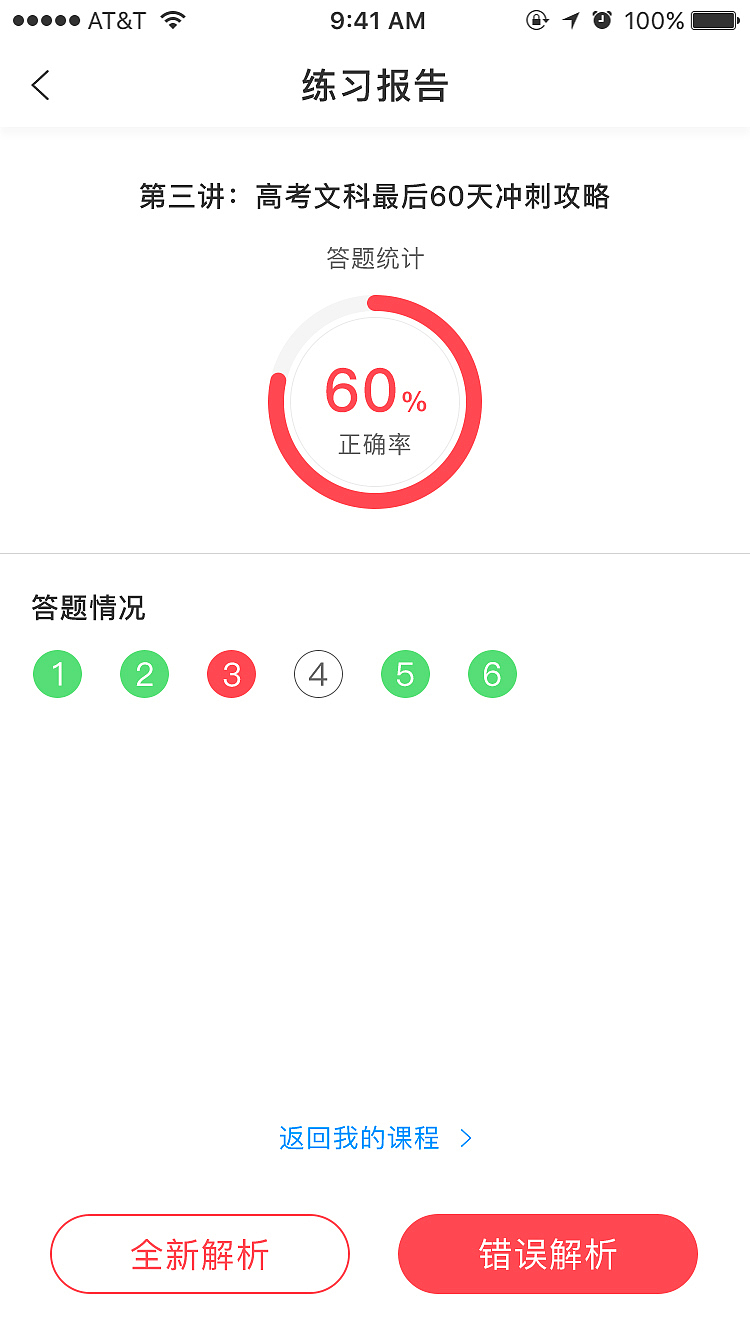Tap the 全新解析 button
The width and height of the screenshot is (750, 1334).
coord(199,1254)
